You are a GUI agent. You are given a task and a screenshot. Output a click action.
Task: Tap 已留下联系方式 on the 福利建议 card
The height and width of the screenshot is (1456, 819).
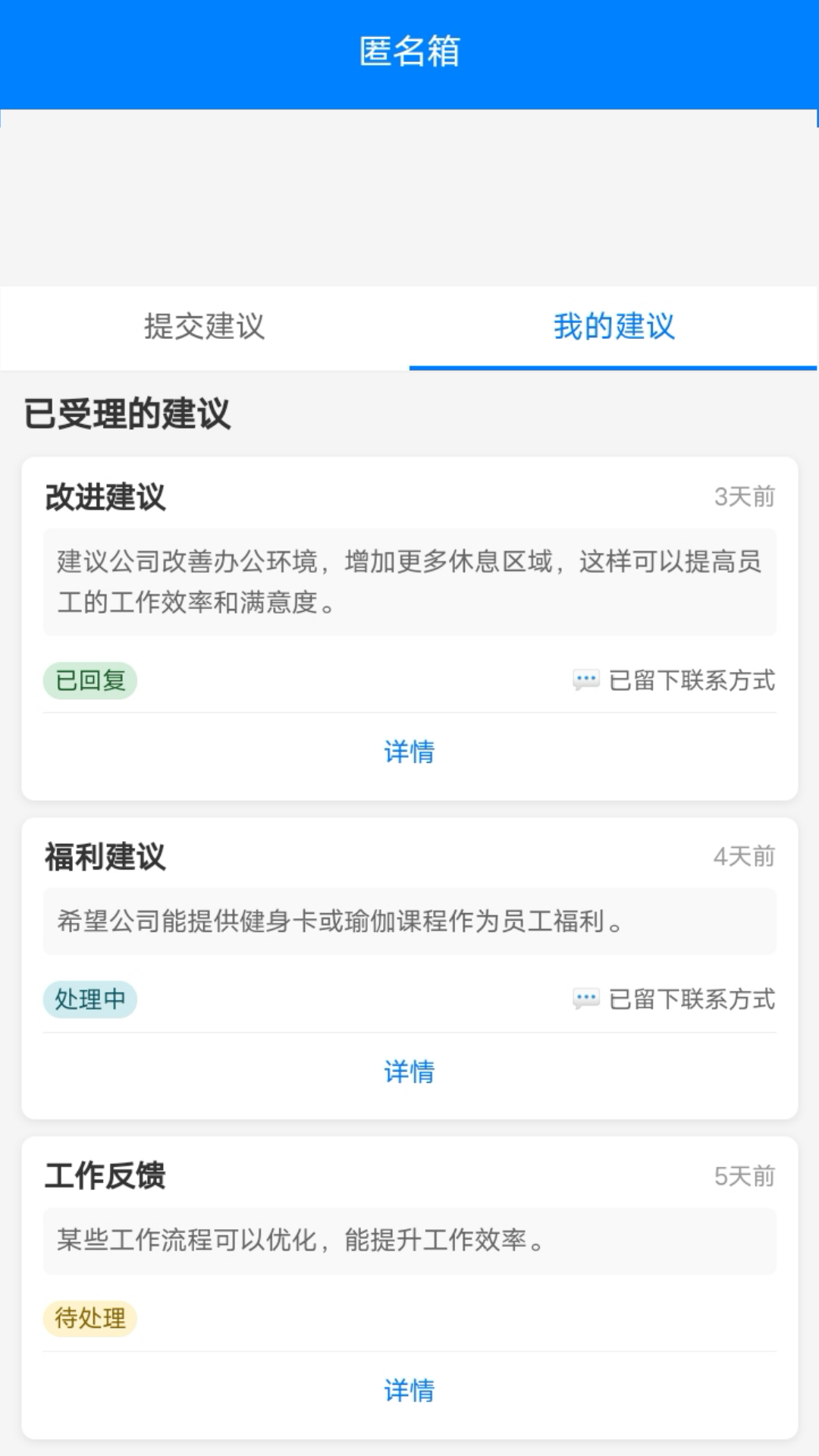pos(690,999)
